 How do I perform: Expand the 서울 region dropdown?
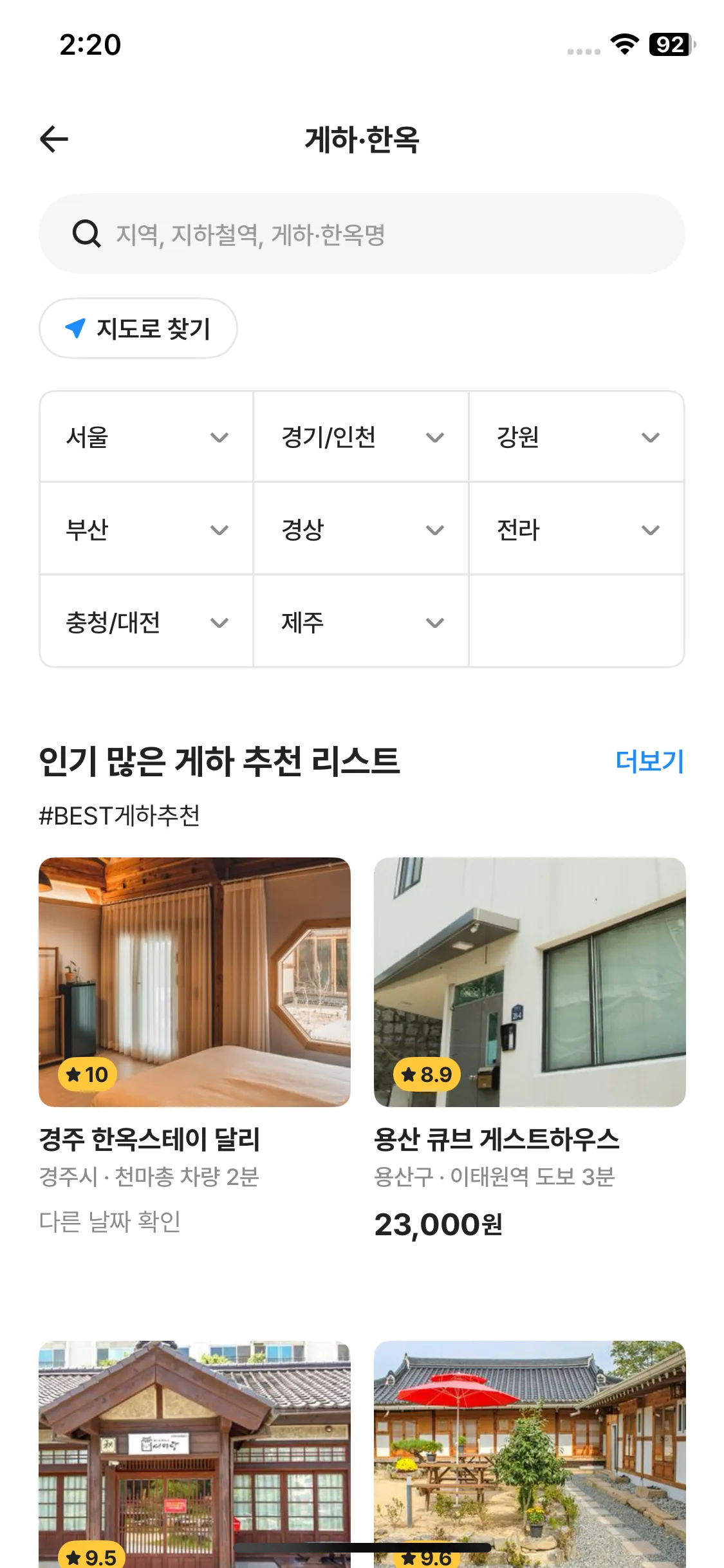(147, 437)
